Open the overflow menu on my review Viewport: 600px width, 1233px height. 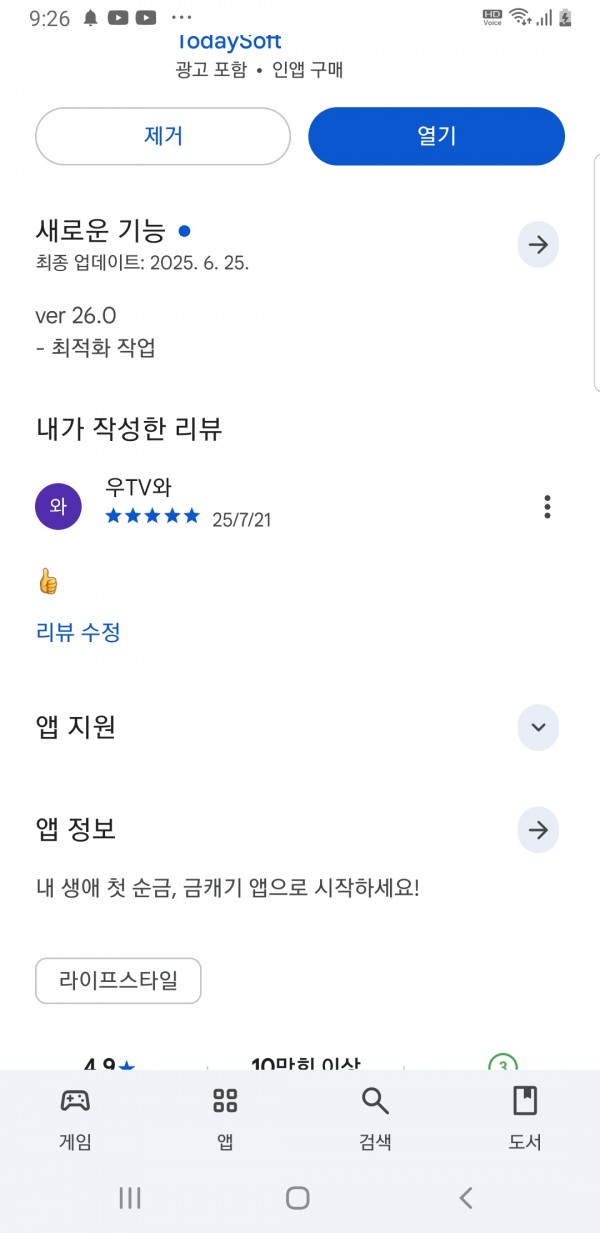pyautogui.click(x=547, y=507)
